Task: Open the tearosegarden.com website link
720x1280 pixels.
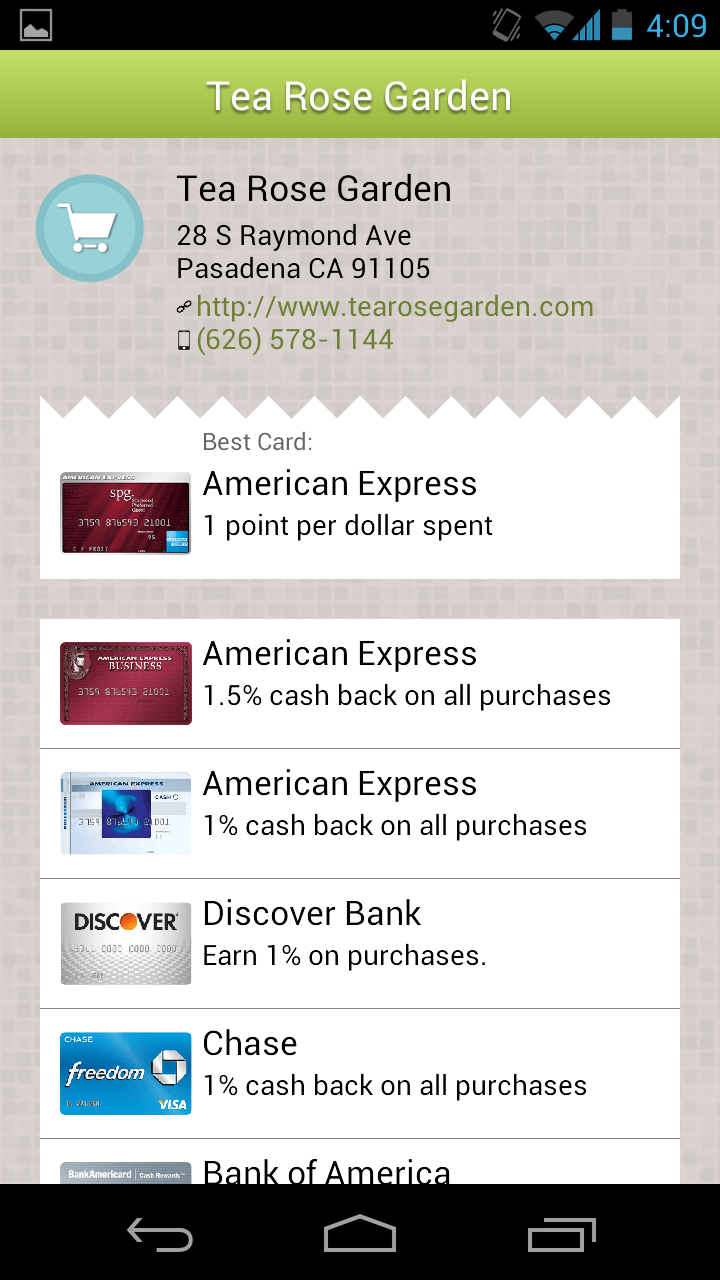Action: [394, 306]
